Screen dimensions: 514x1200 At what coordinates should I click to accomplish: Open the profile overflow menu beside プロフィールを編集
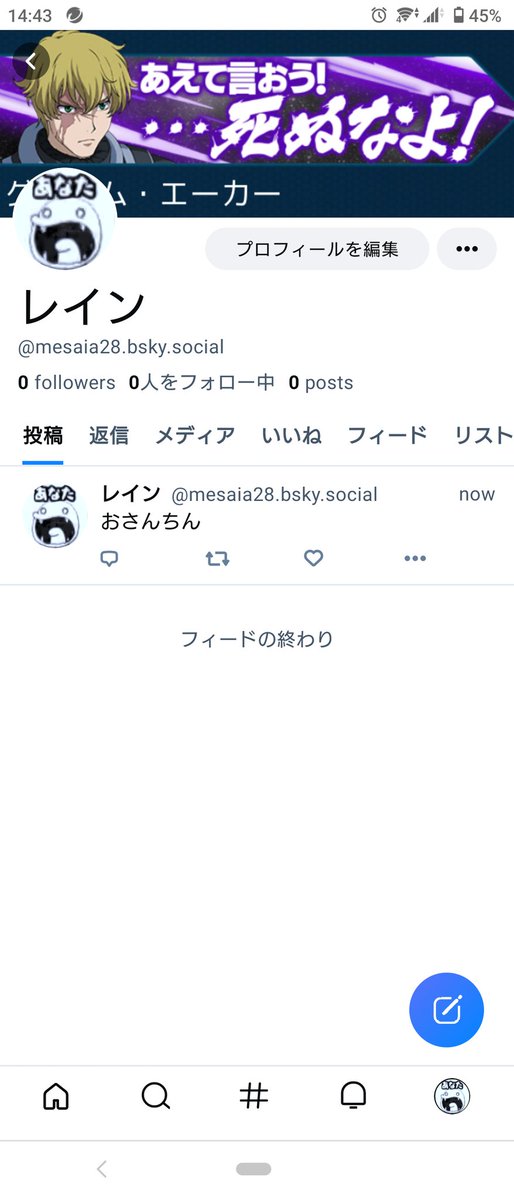(467, 249)
